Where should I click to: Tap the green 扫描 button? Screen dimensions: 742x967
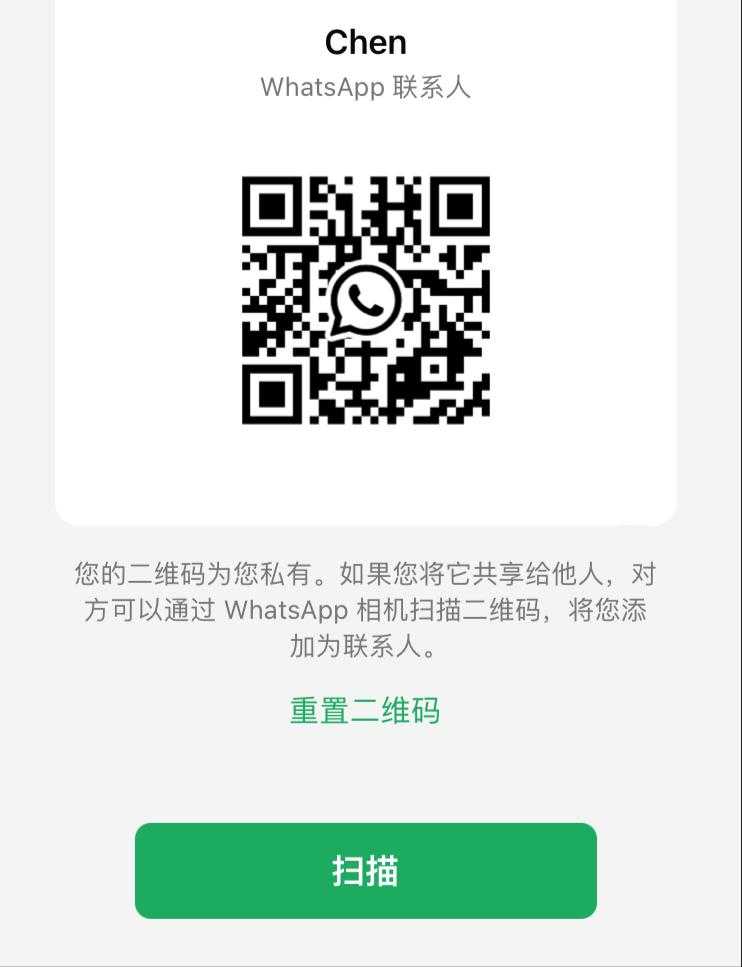tap(365, 870)
